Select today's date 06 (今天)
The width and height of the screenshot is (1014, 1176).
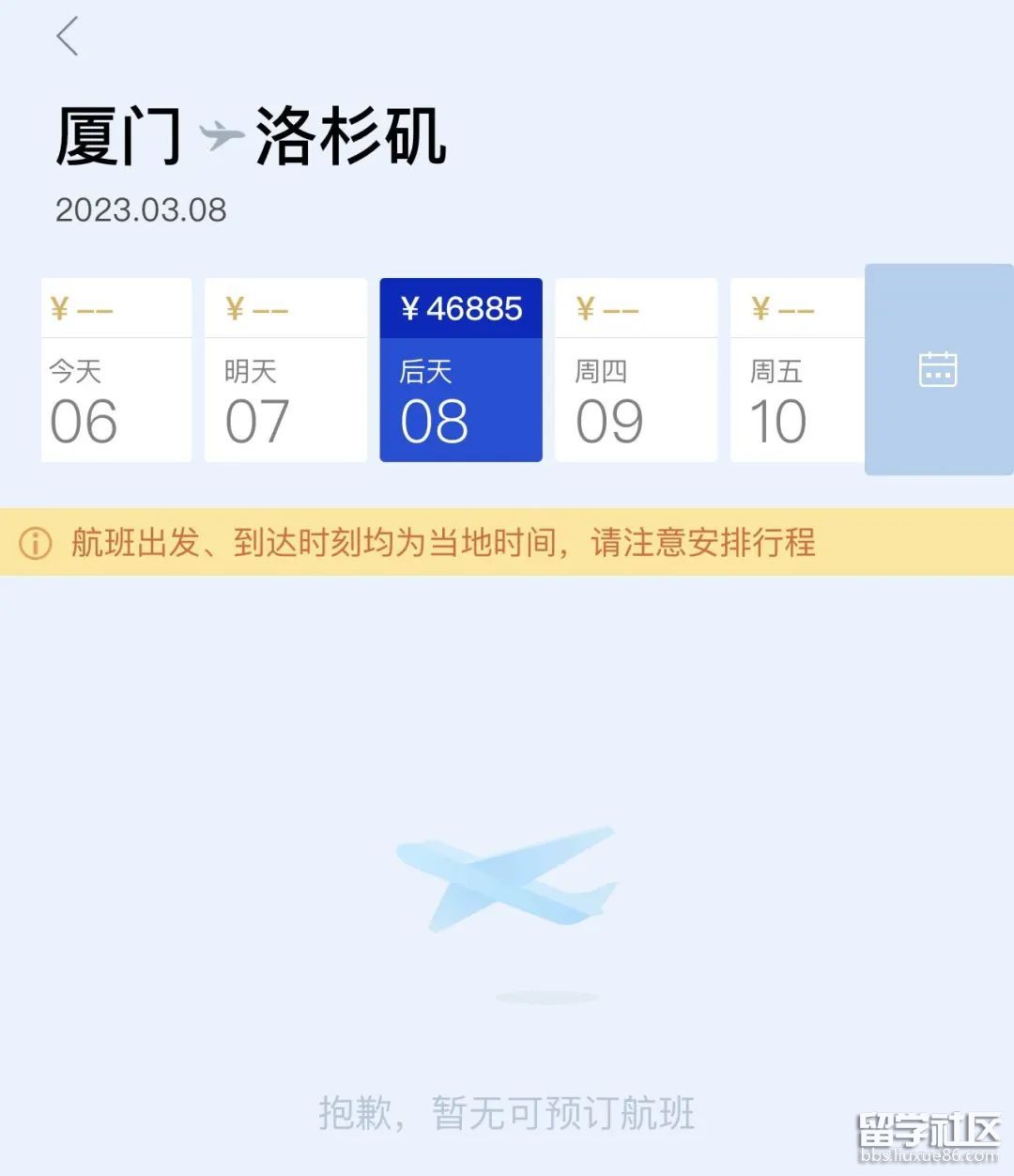[115, 370]
